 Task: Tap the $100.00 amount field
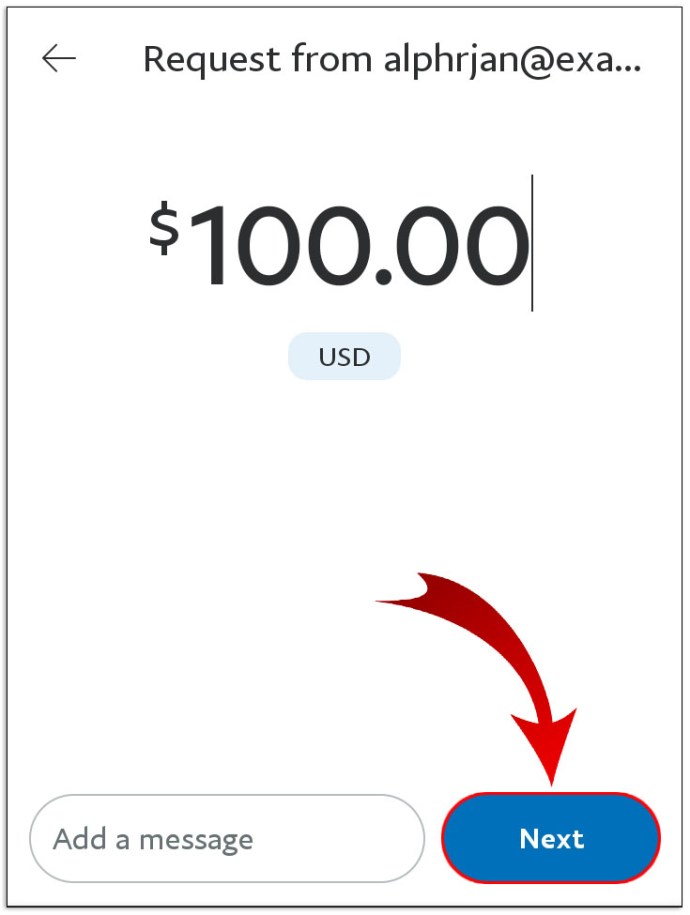click(x=340, y=245)
